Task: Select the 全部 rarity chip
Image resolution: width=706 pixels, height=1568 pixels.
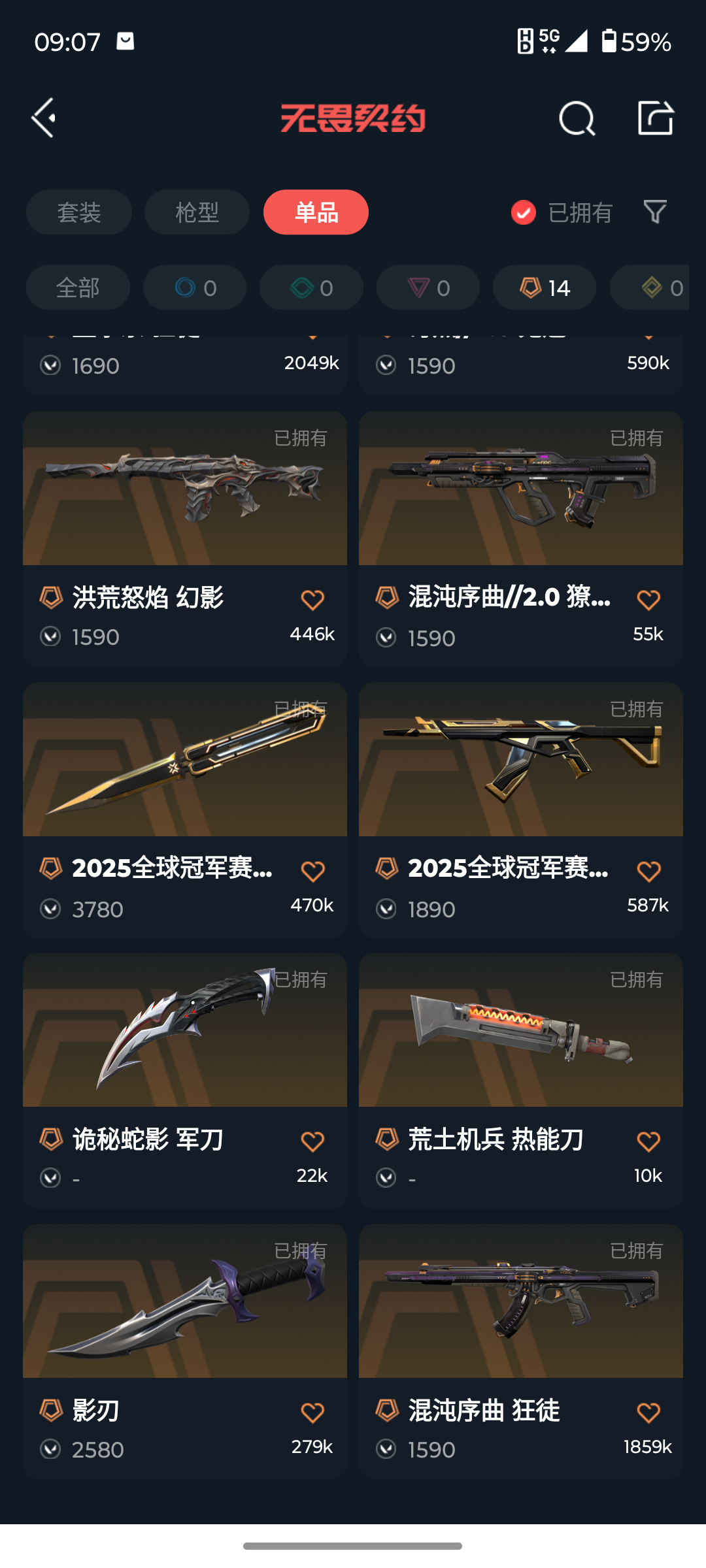Action: coord(78,287)
